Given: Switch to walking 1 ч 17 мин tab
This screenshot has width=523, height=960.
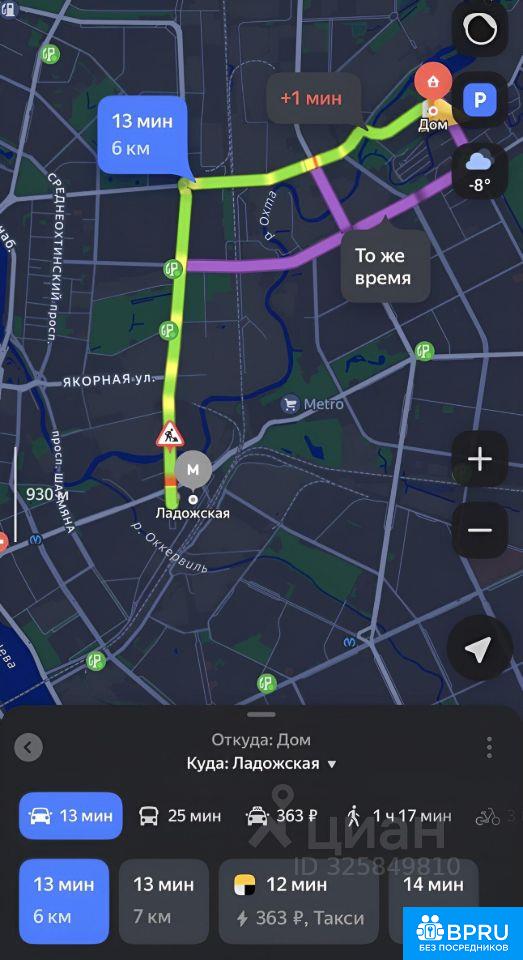Looking at the screenshot, I should point(399,816).
